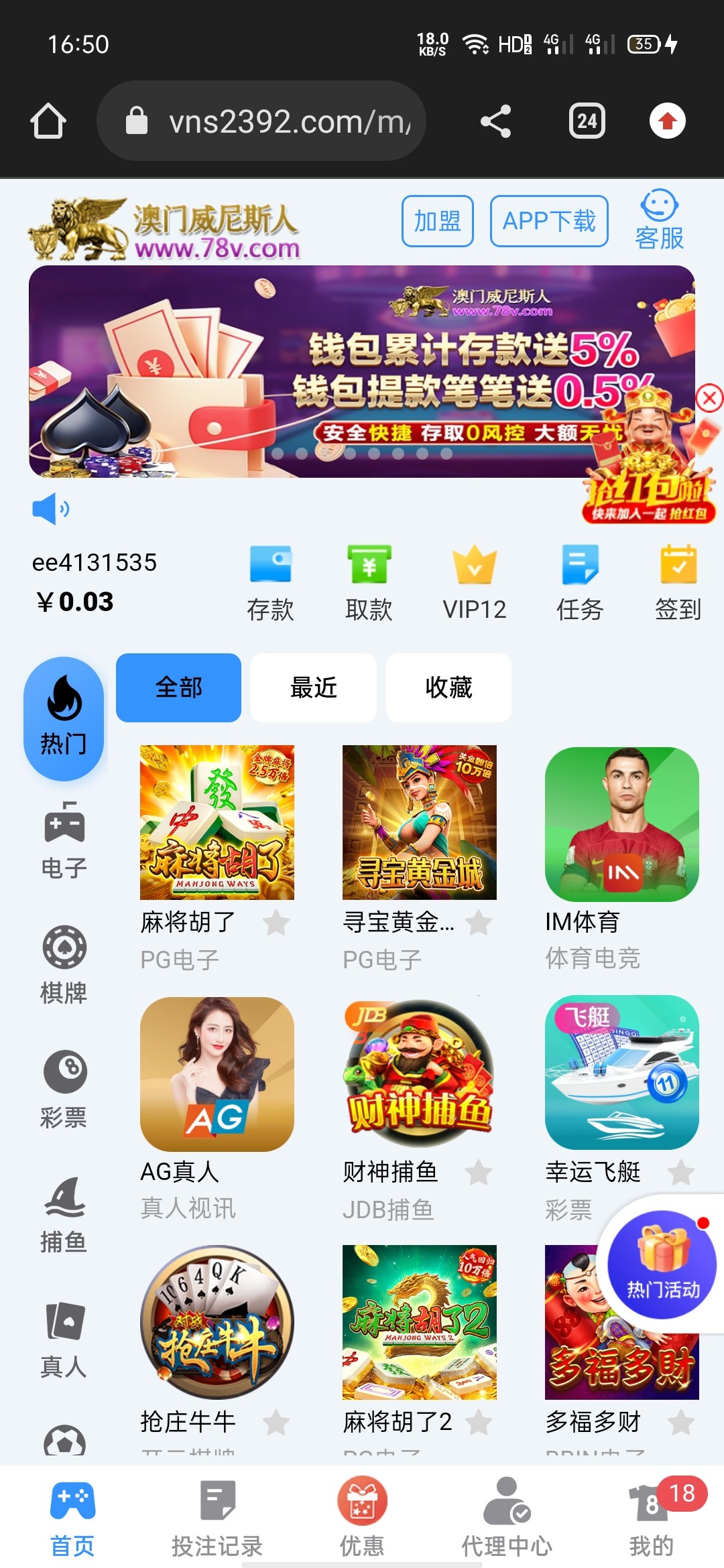Click the 加盟 button
Image resolution: width=724 pixels, height=1568 pixels.
coord(437,222)
